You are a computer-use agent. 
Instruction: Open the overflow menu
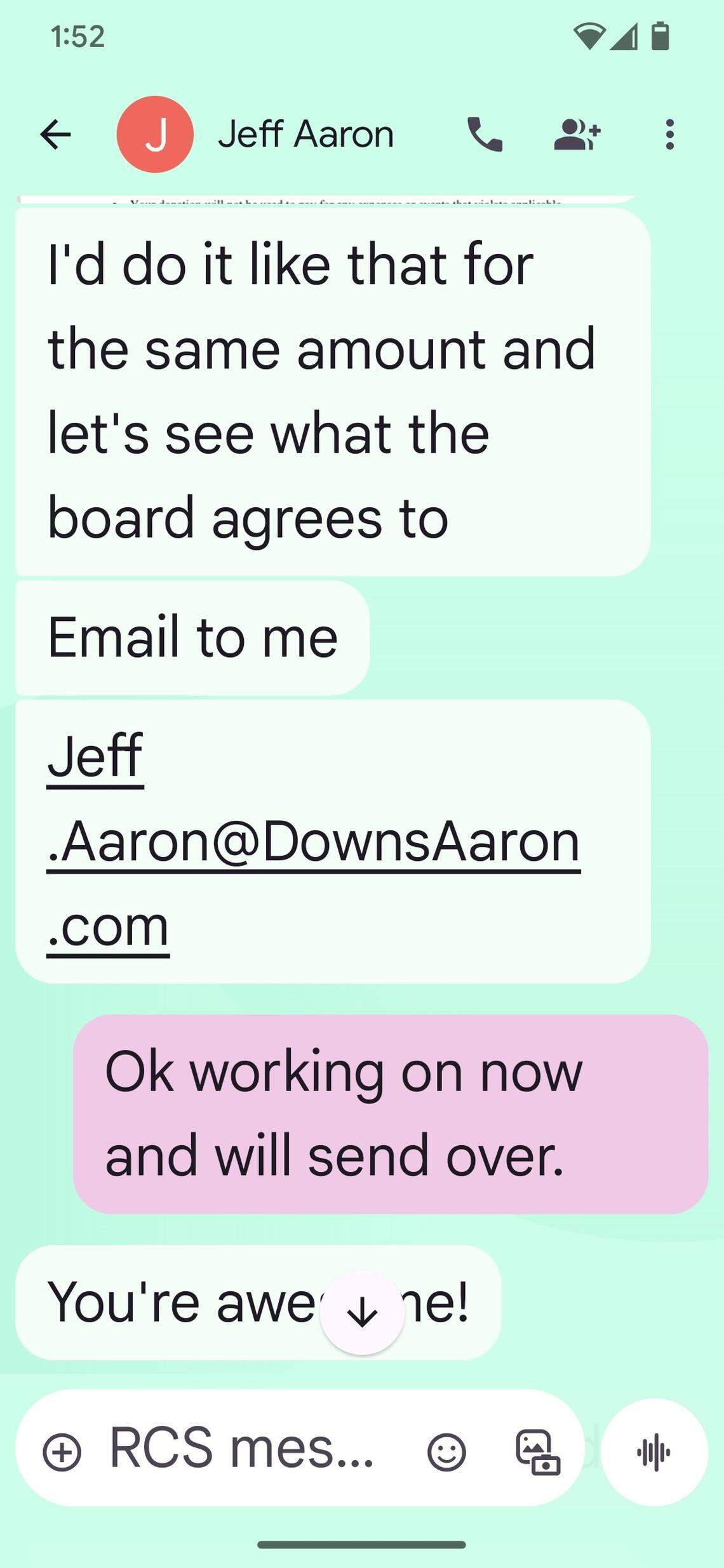click(669, 135)
